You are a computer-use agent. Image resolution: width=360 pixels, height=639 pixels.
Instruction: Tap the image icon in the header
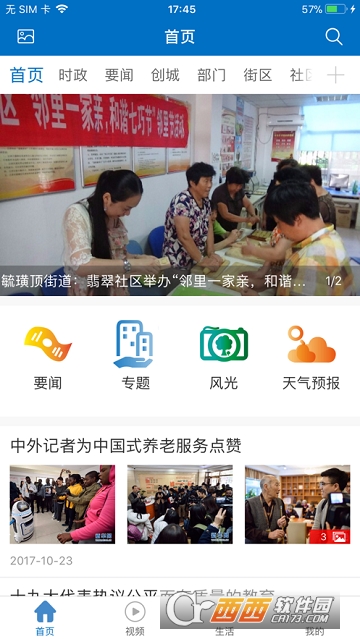26,36
